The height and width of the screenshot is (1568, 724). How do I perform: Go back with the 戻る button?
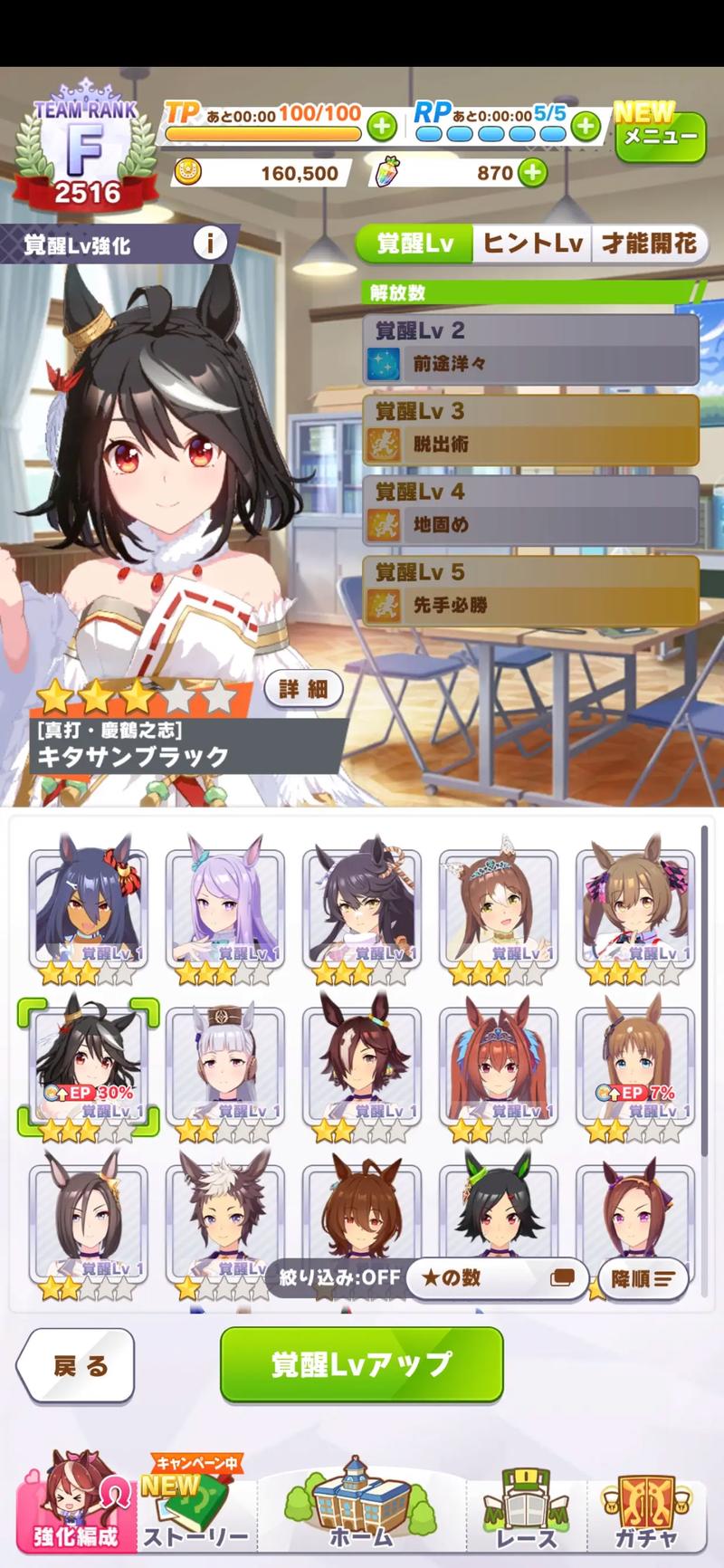pyautogui.click(x=78, y=1365)
